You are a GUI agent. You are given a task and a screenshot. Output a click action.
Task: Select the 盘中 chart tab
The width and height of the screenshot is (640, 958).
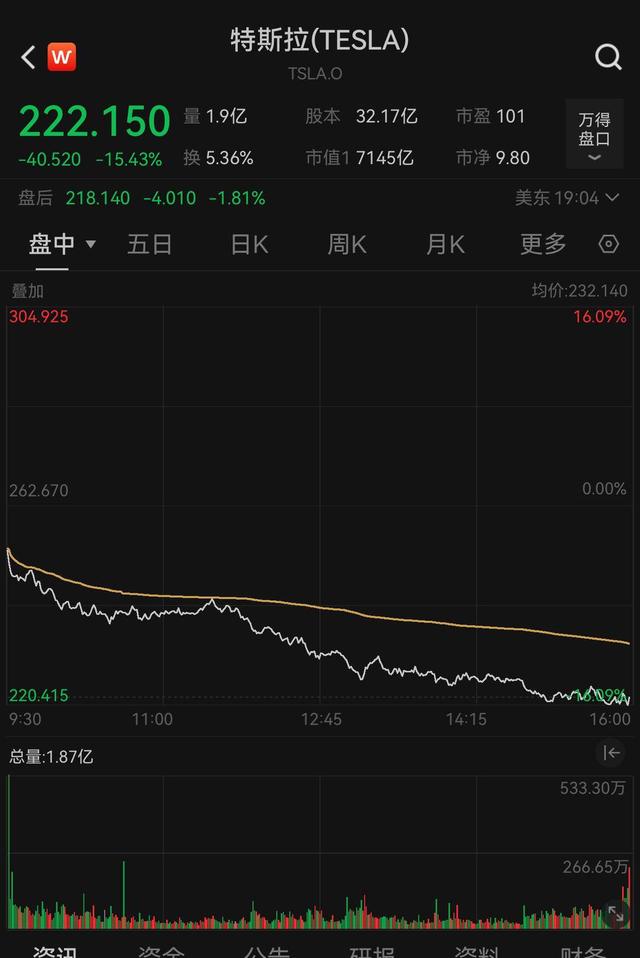point(60,244)
